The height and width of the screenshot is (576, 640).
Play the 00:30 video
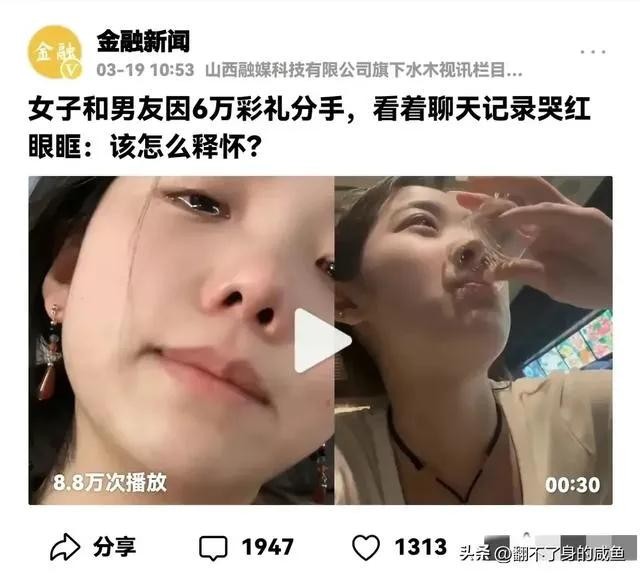[321, 340]
